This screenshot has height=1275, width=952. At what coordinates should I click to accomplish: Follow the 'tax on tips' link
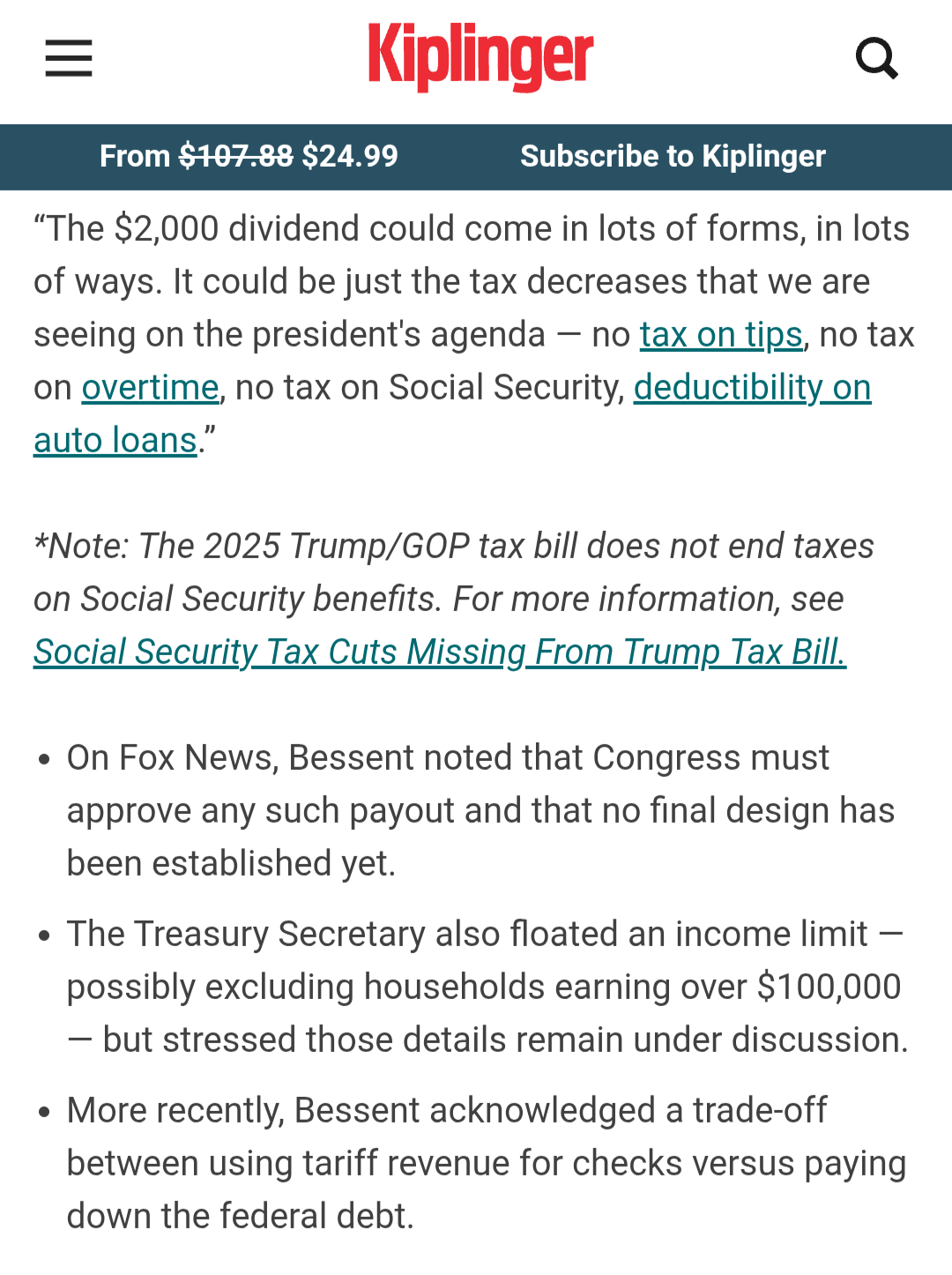click(x=720, y=335)
